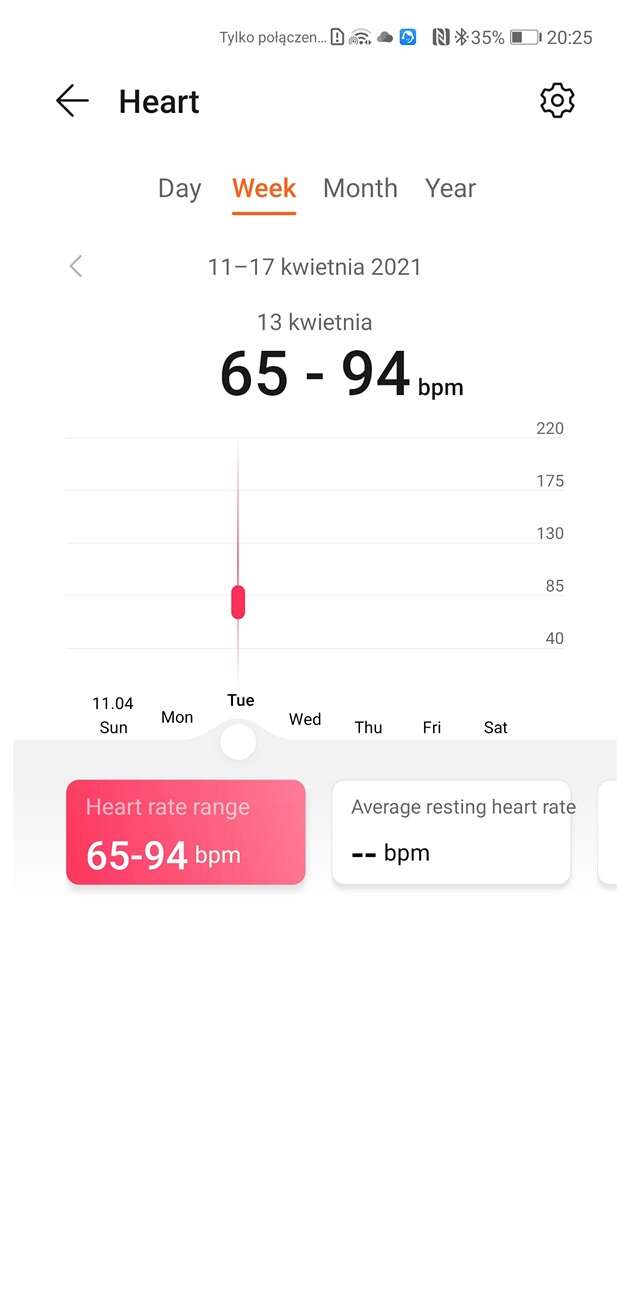Open the Heart rate range card
This screenshot has height=1300, width=630.
point(186,832)
